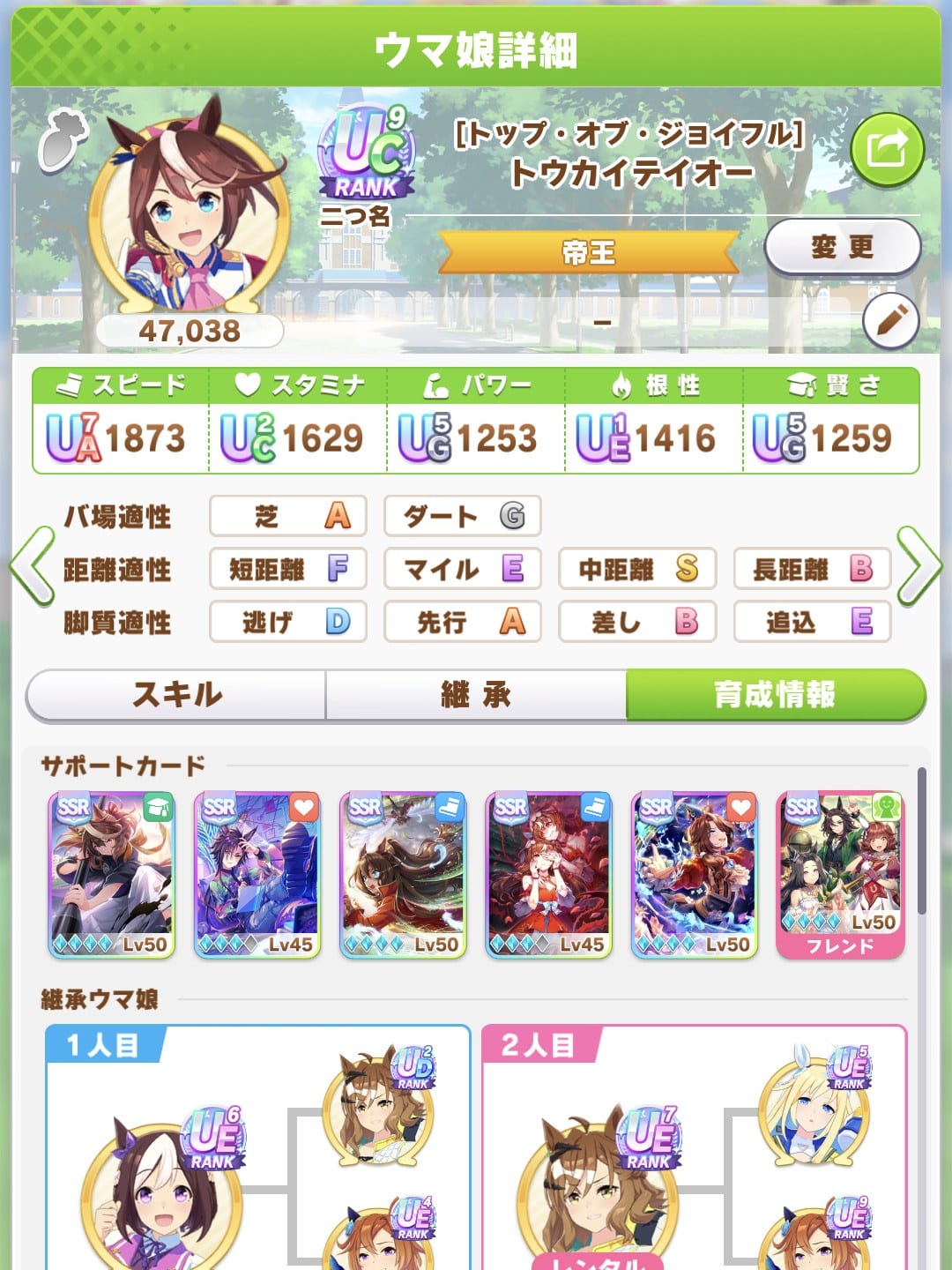Select the 育成情報 tab
Viewport: 952px width, 1270px height.
[775, 695]
